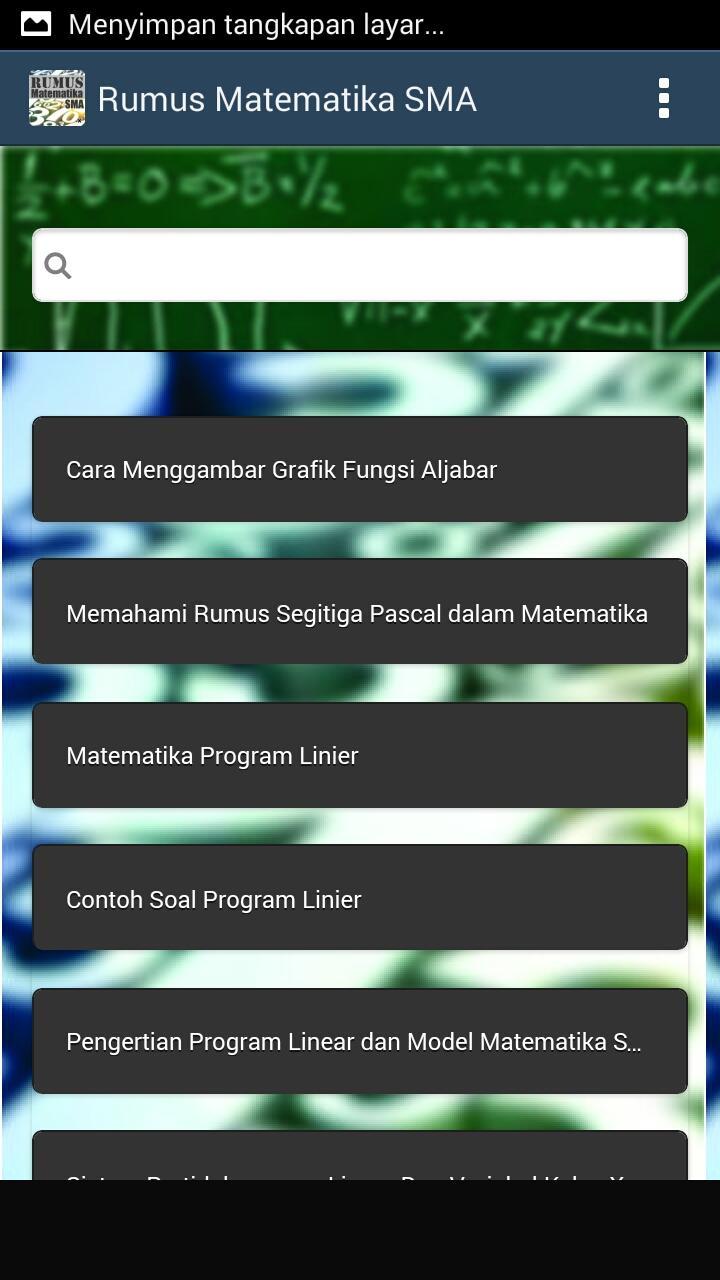Image resolution: width=720 pixels, height=1280 pixels.
Task: Open the overflow menu in app bar
Action: click(663, 99)
